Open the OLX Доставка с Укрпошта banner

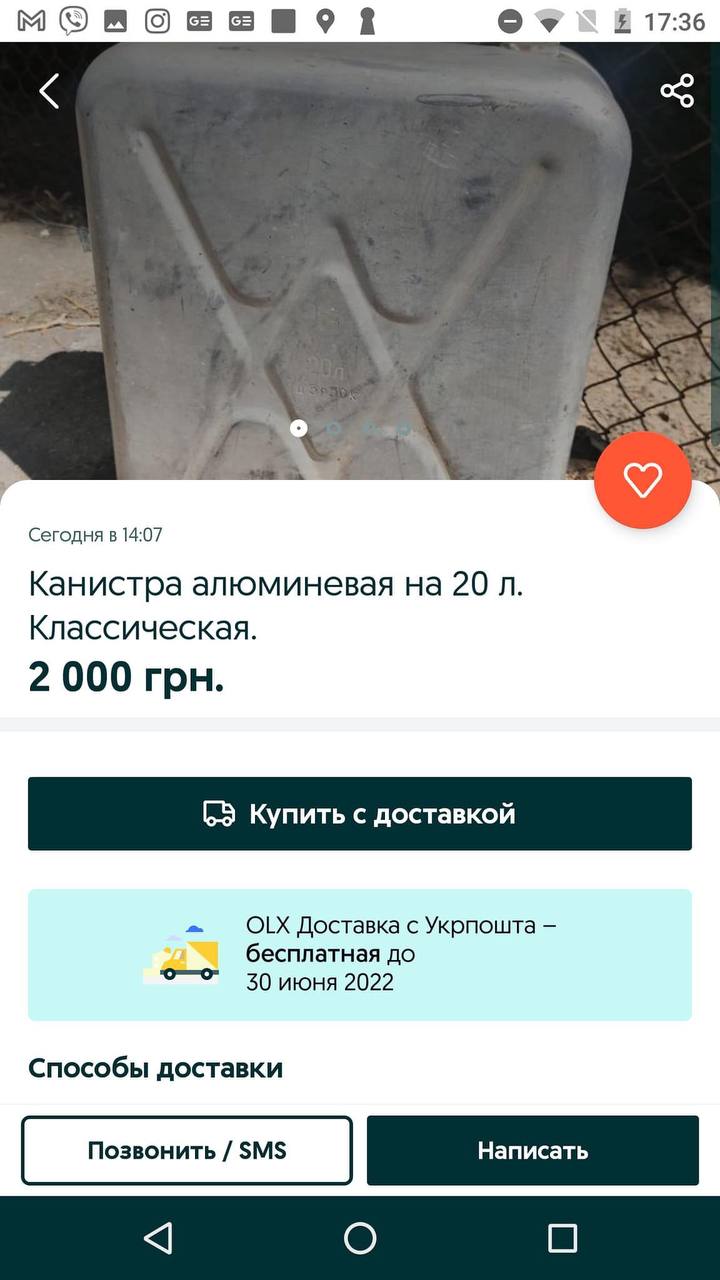coord(360,954)
